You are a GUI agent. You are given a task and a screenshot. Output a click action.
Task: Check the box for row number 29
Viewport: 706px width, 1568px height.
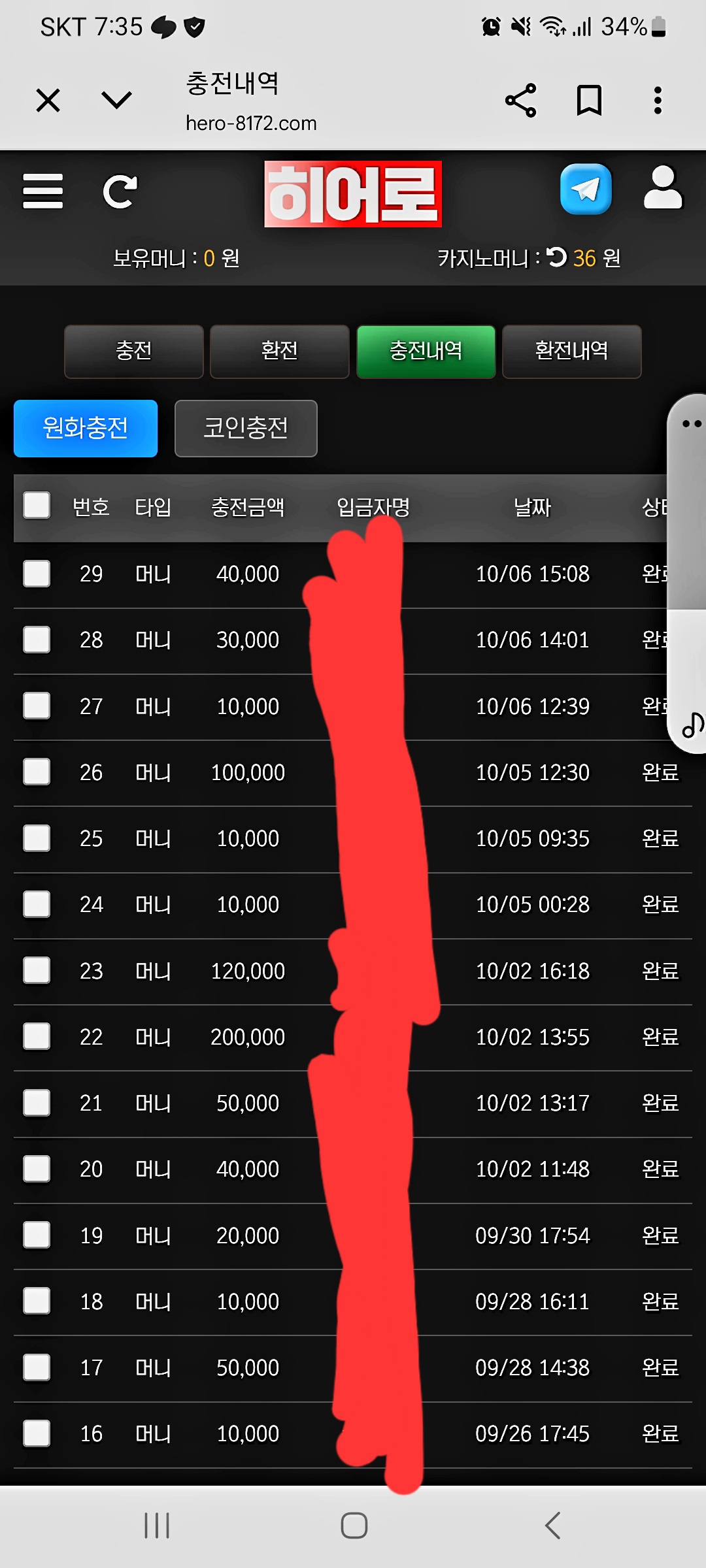click(37, 574)
